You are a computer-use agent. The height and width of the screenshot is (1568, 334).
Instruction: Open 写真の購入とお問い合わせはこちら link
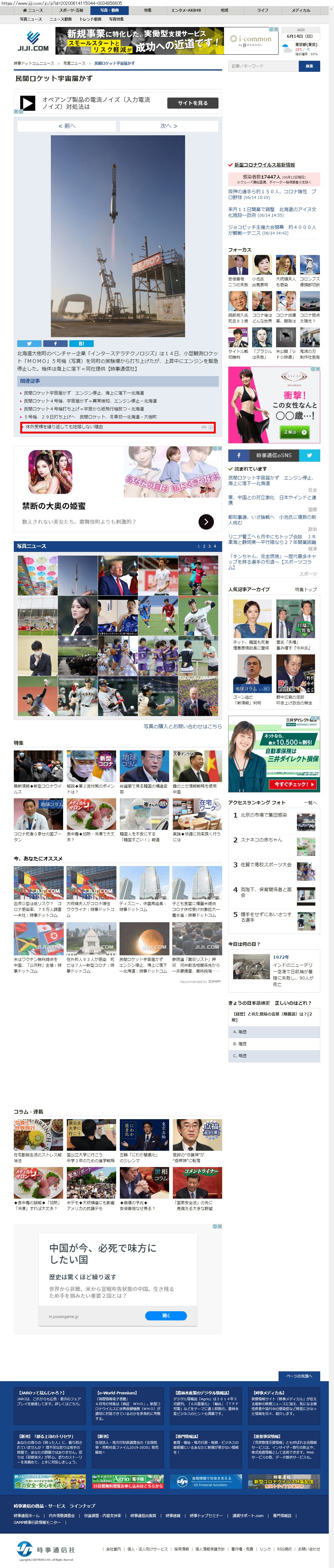click(183, 726)
